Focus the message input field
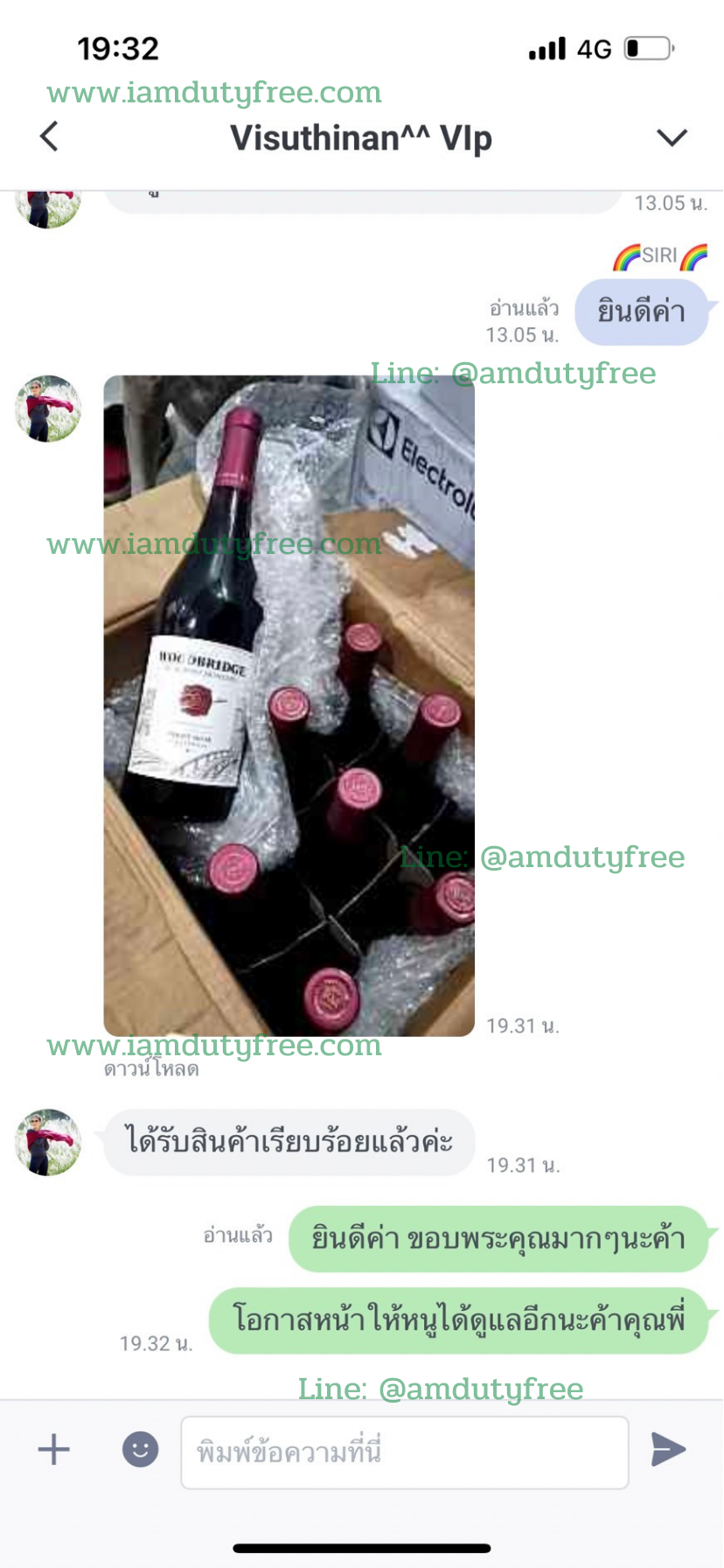 coord(404,1452)
